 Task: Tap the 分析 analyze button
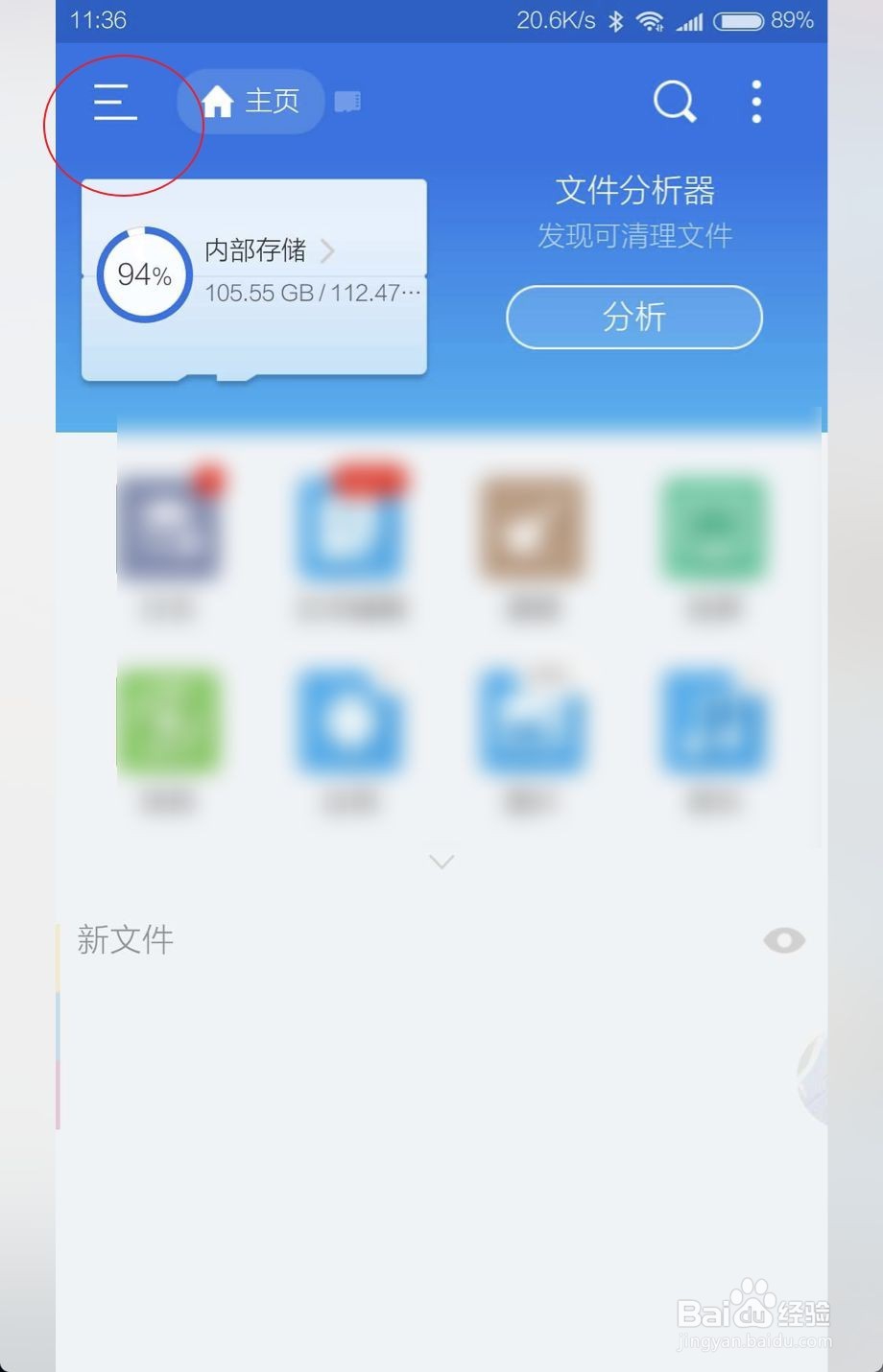pos(633,318)
